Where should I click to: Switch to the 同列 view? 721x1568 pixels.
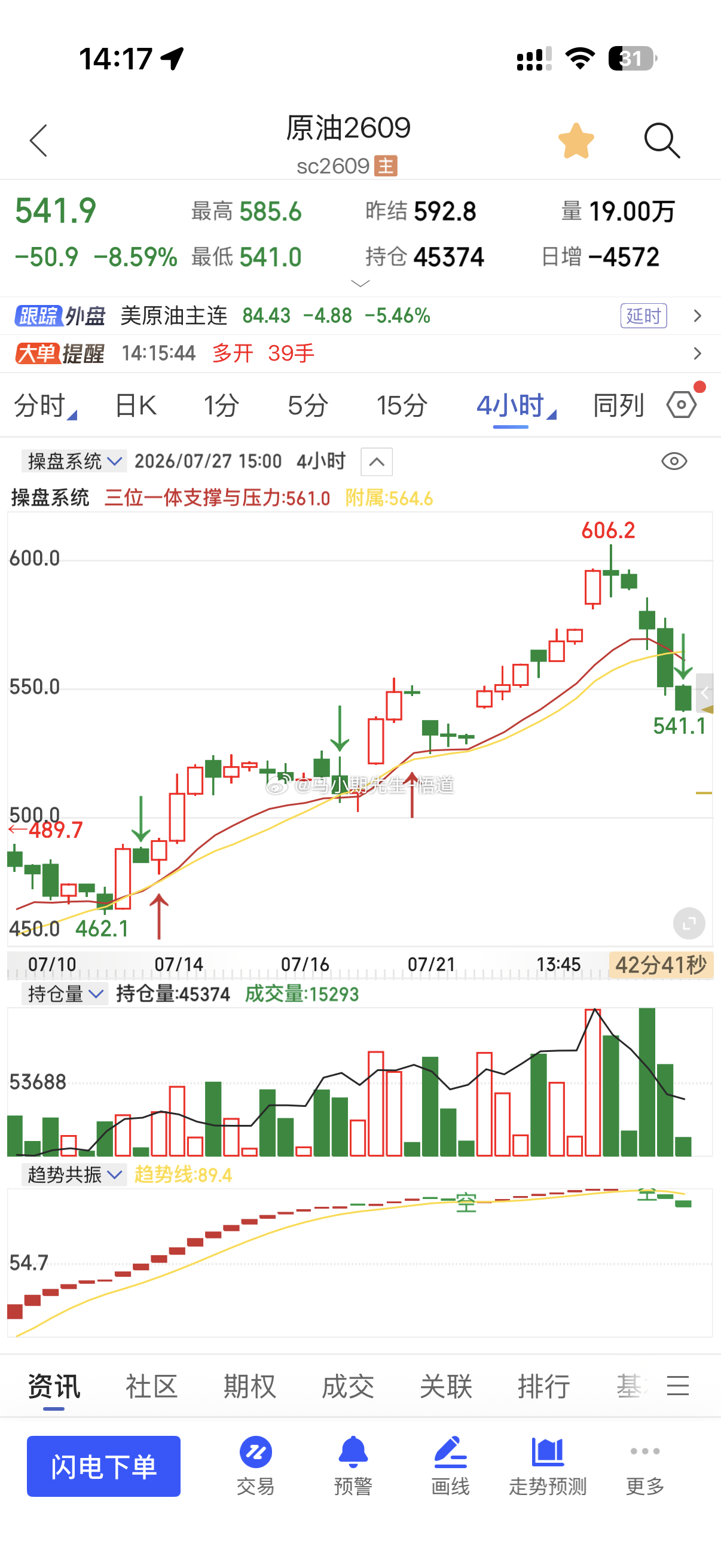pos(618,405)
